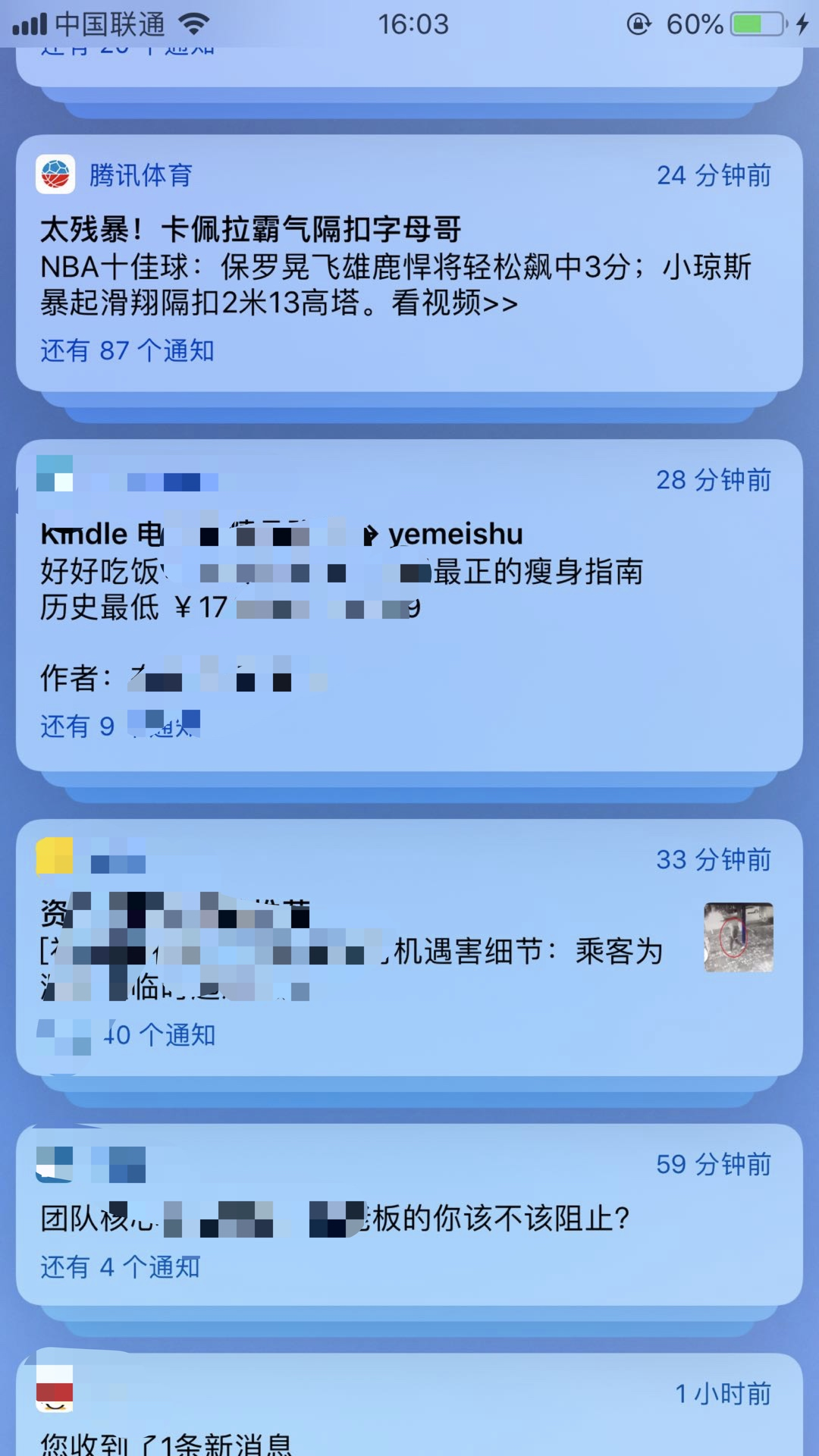
Task: Open the 1 小时前 new message notification
Action: pyautogui.click(x=409, y=1426)
